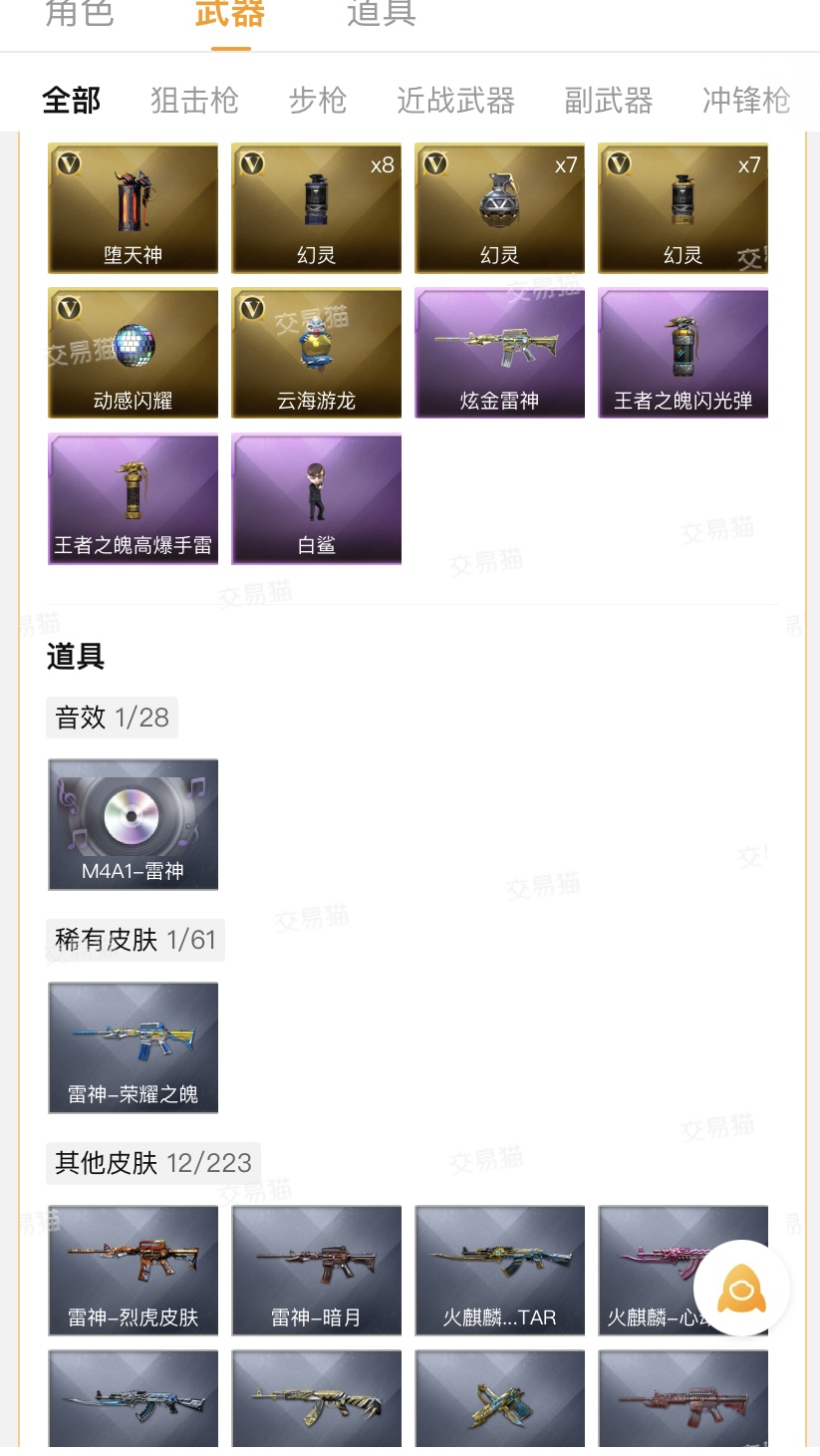View the 白鲨 character item

(x=317, y=498)
